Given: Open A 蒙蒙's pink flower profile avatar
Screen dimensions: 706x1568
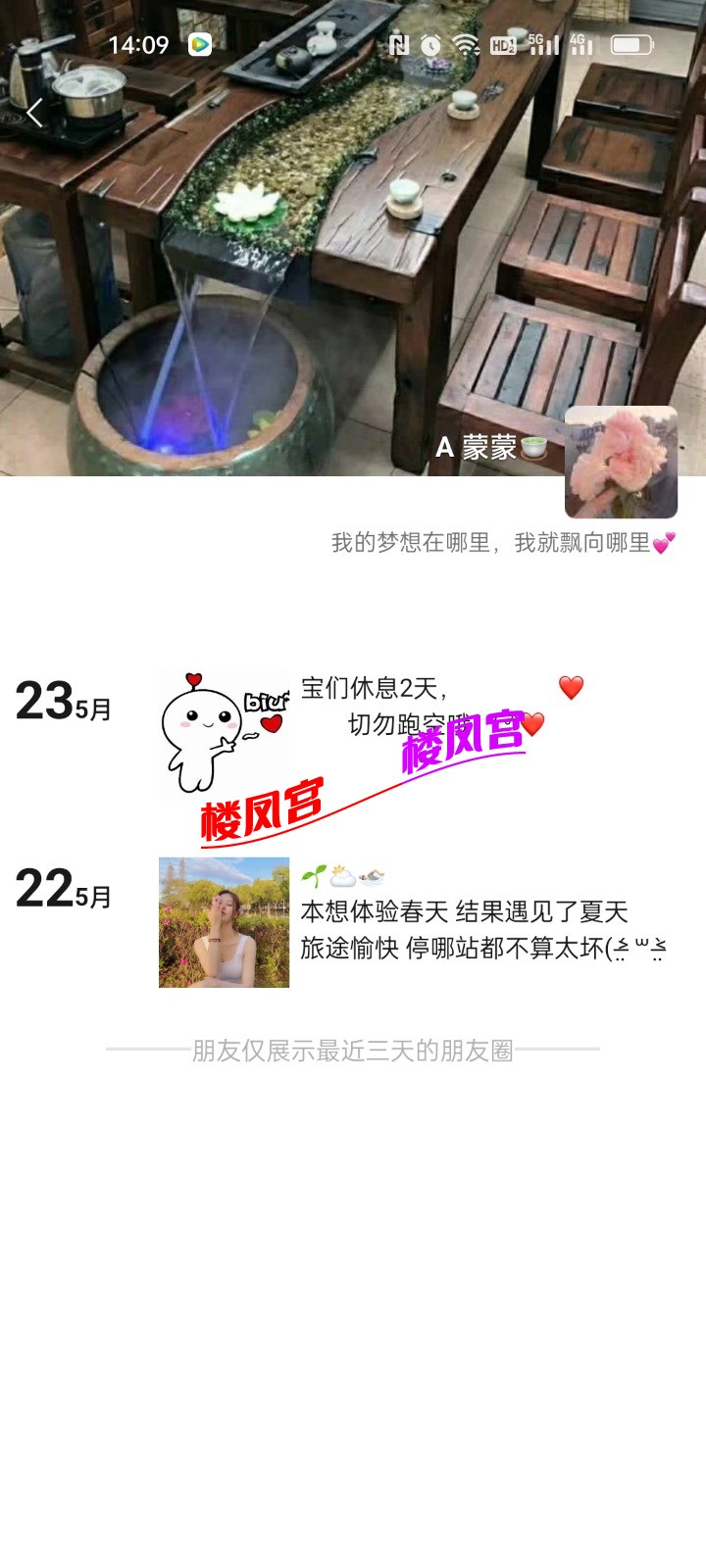Looking at the screenshot, I should (621, 462).
